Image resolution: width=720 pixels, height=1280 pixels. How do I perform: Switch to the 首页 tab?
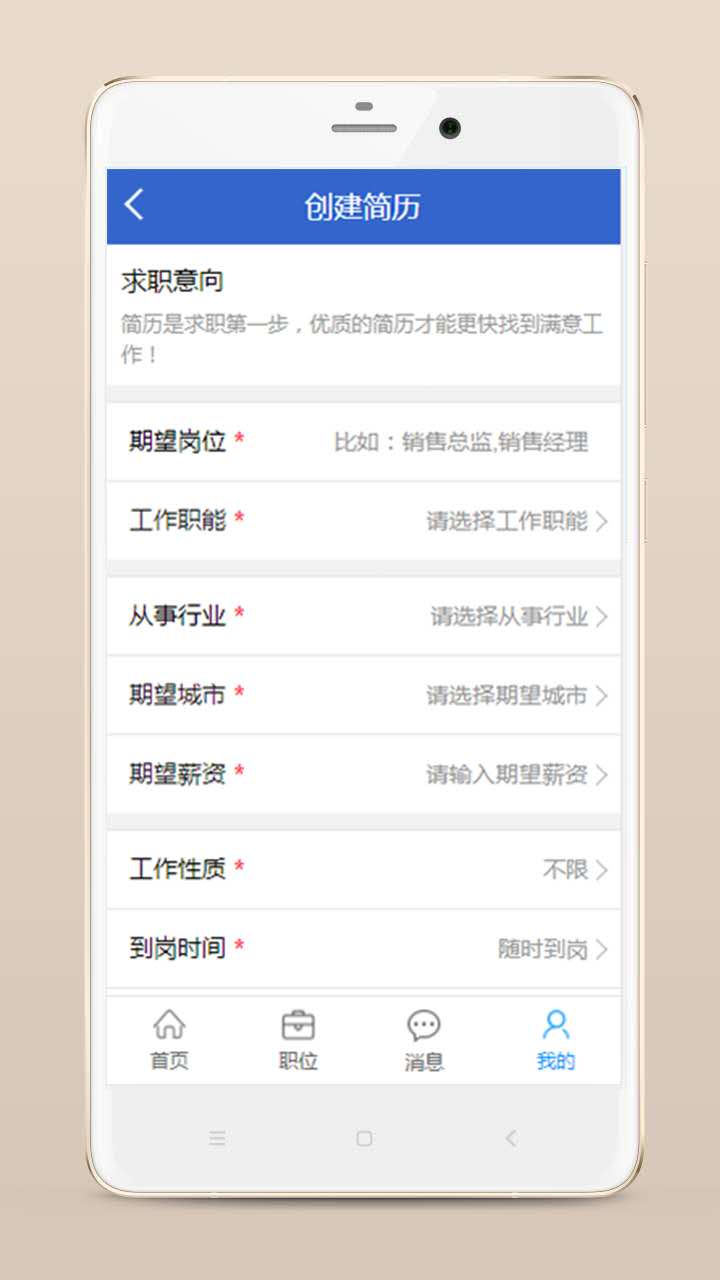(169, 1040)
